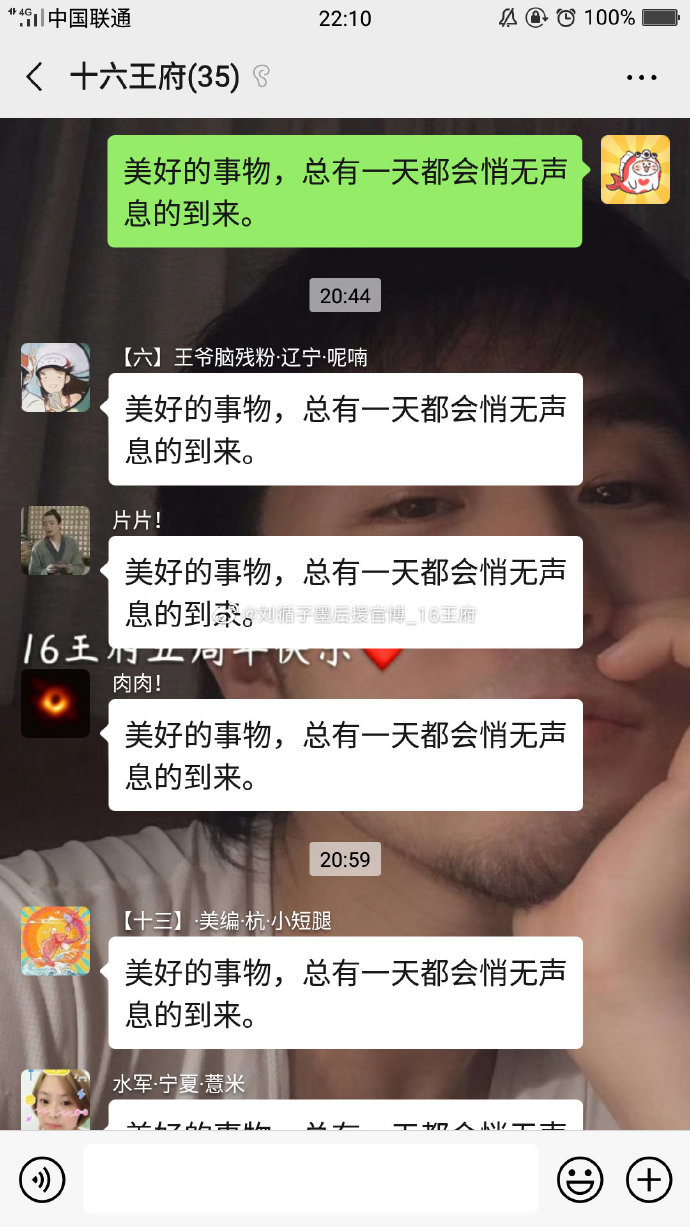Screen dimensions: 690x1227
Task: Open the group chat overflow menu
Action: point(641,77)
